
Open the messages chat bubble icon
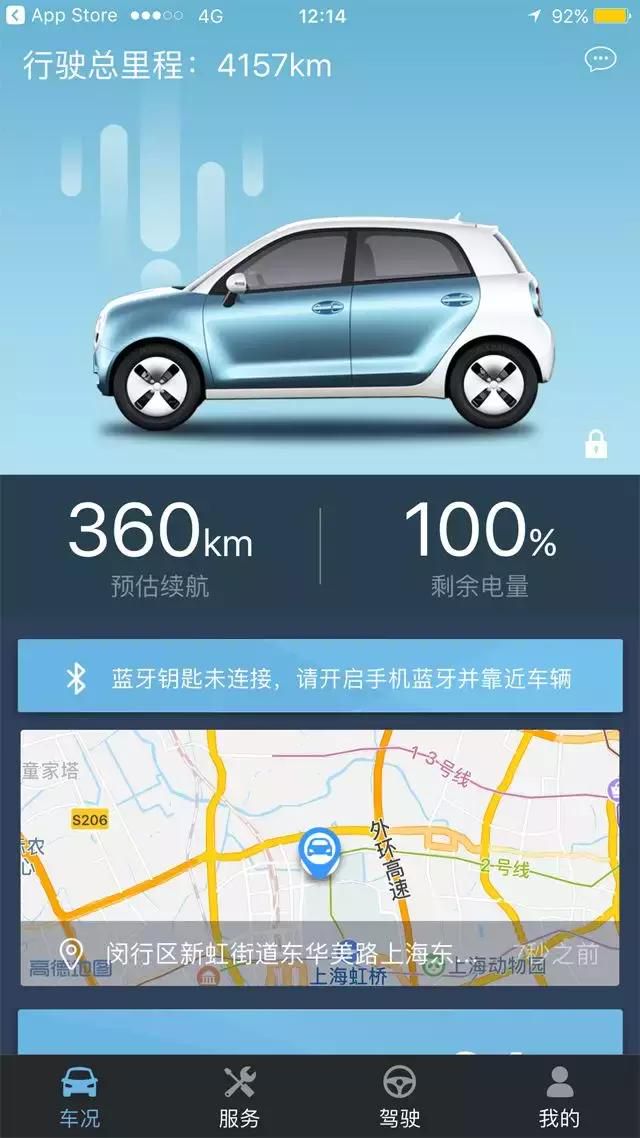(x=600, y=60)
